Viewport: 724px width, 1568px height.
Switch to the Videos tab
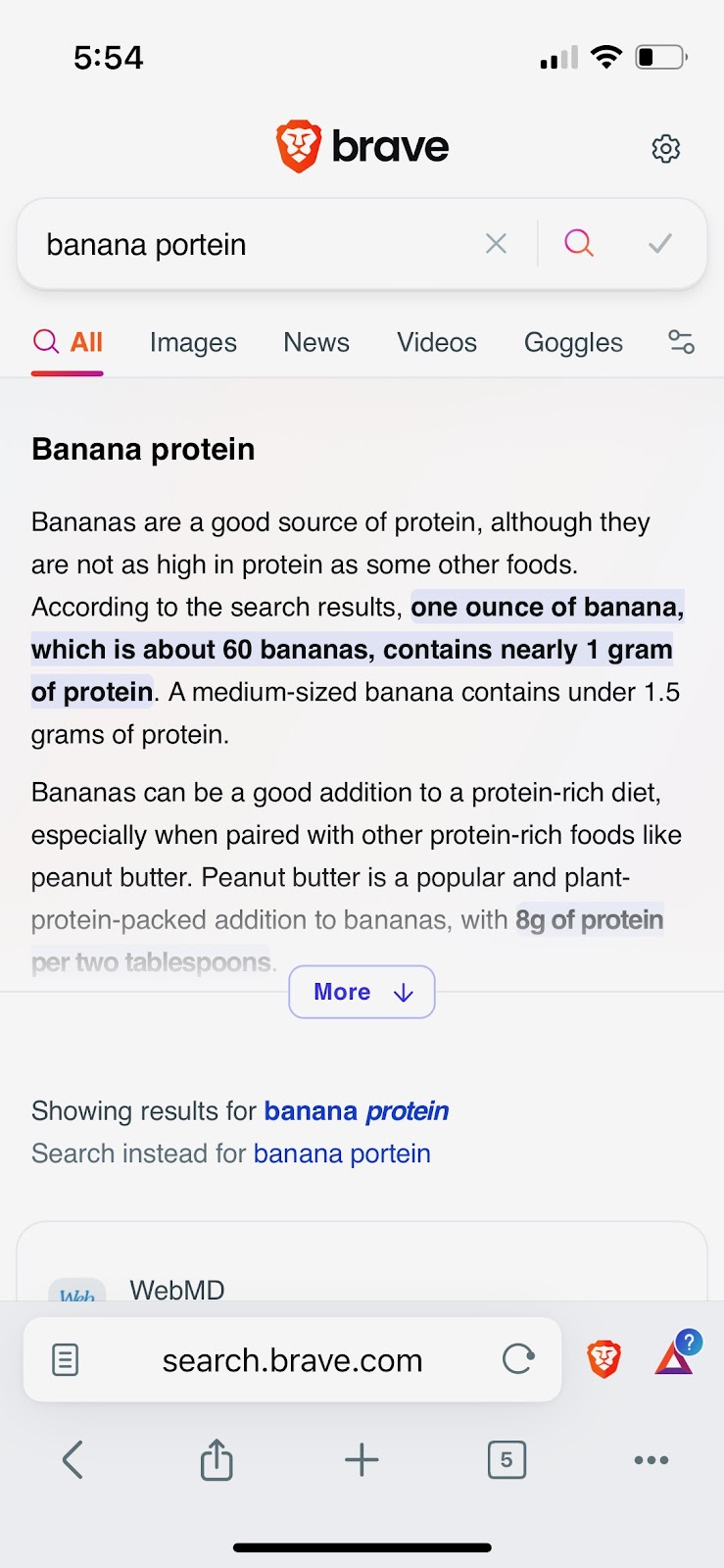pos(437,342)
